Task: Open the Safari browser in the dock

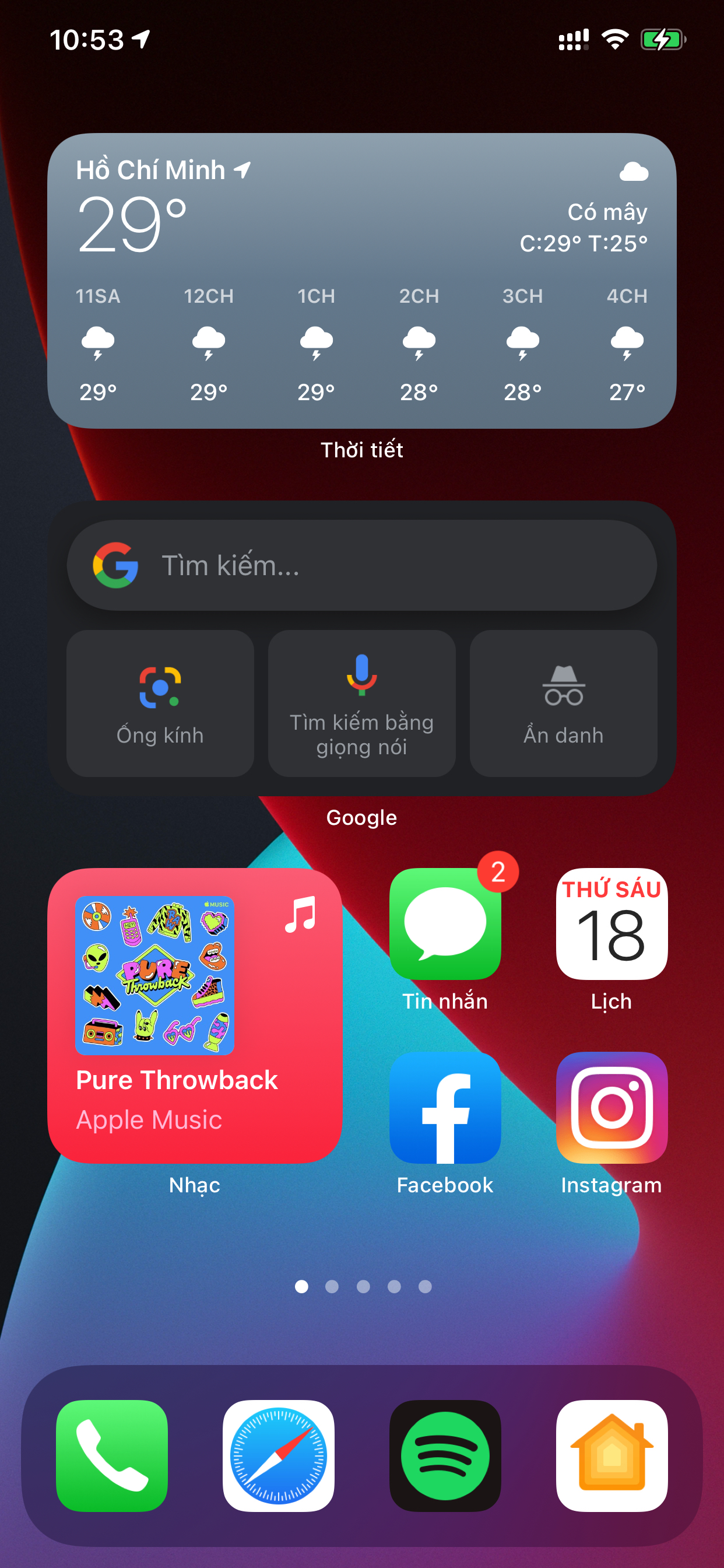Action: click(279, 1456)
